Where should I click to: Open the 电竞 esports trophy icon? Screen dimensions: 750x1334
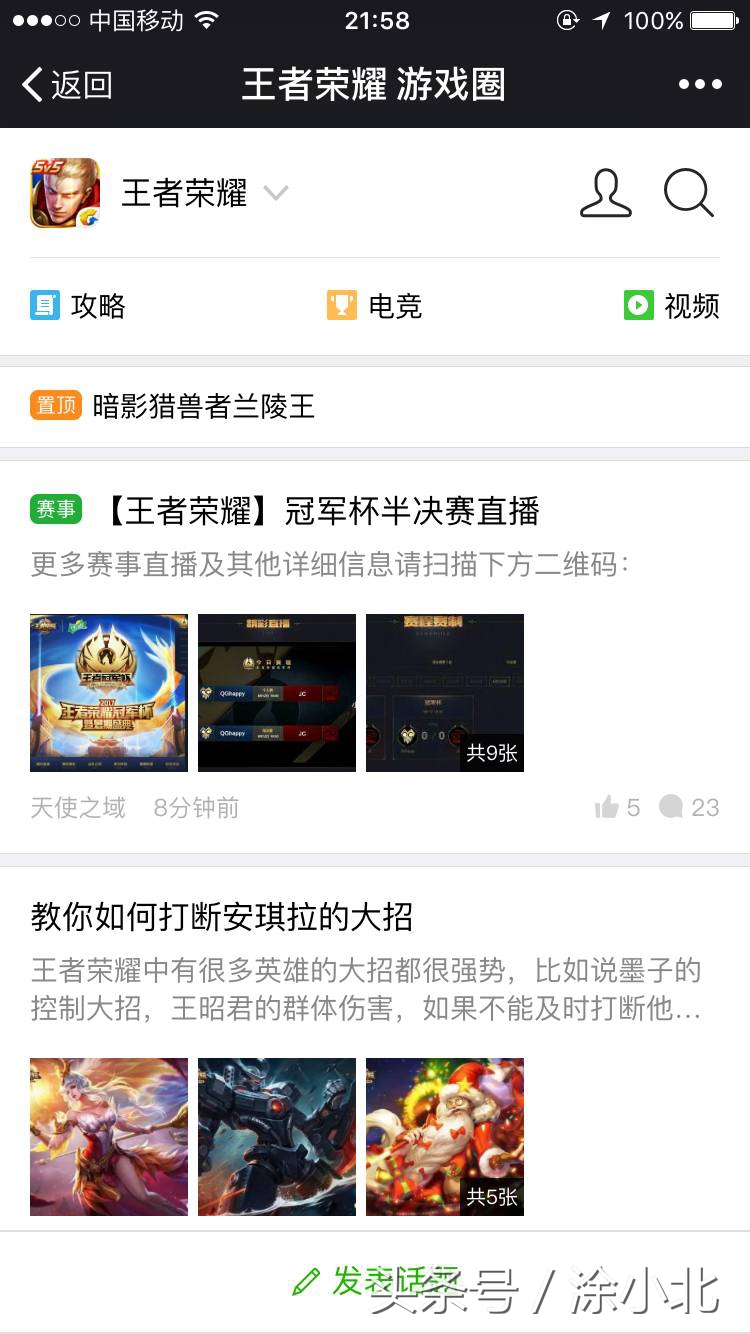coord(341,306)
